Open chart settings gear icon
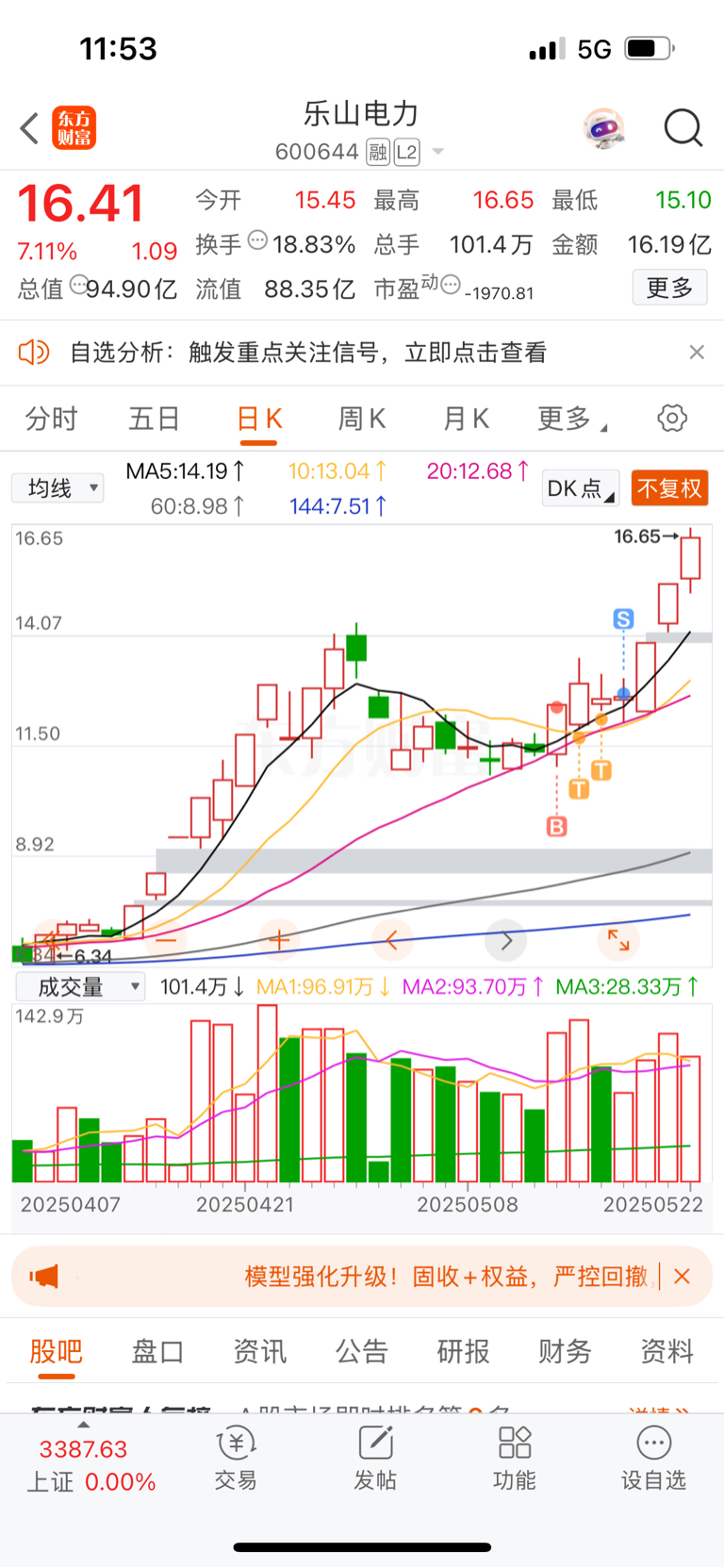 pos(672,418)
